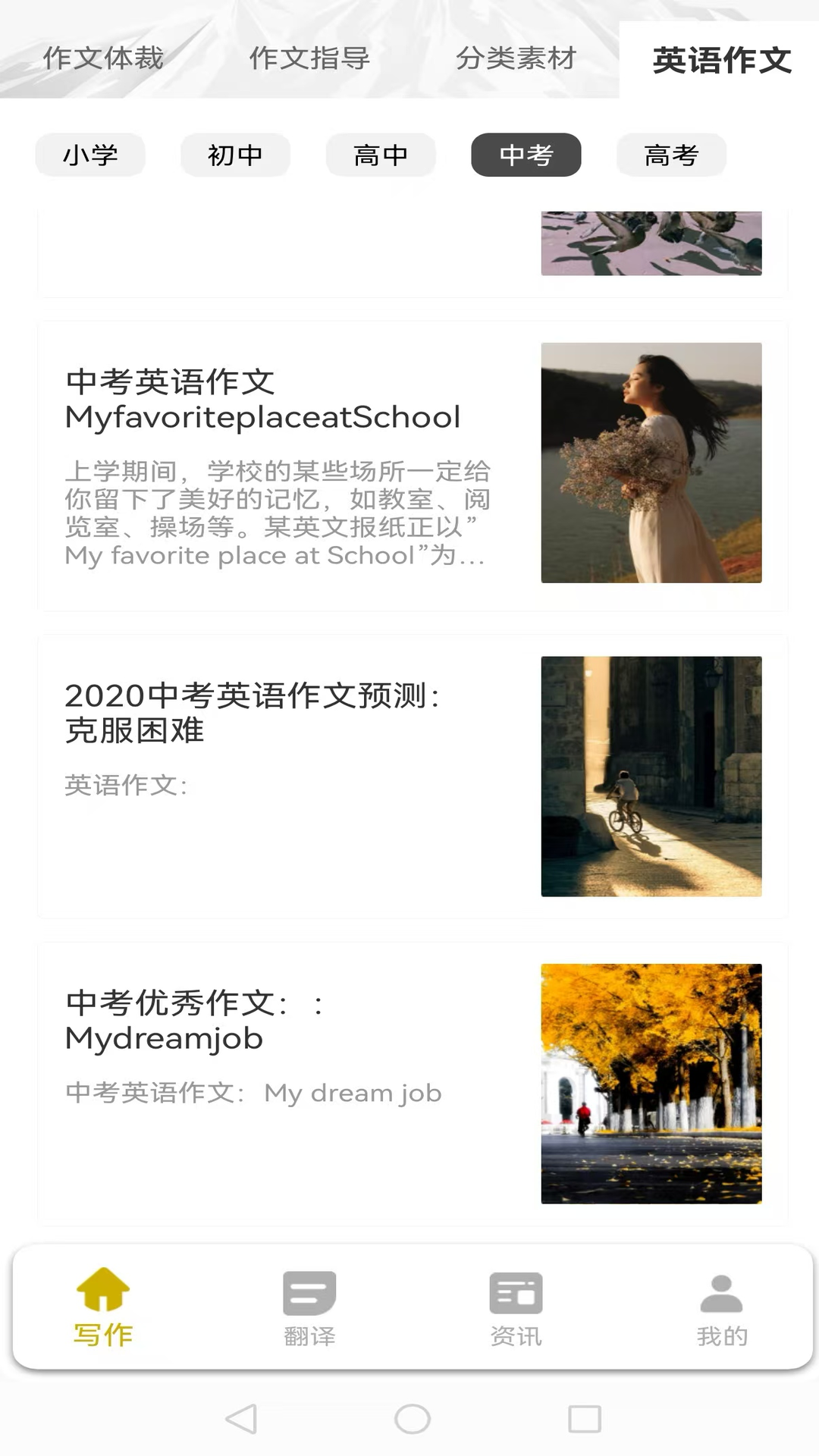The image size is (819, 1456).
Task: Select the 高考 filter button
Action: point(670,155)
